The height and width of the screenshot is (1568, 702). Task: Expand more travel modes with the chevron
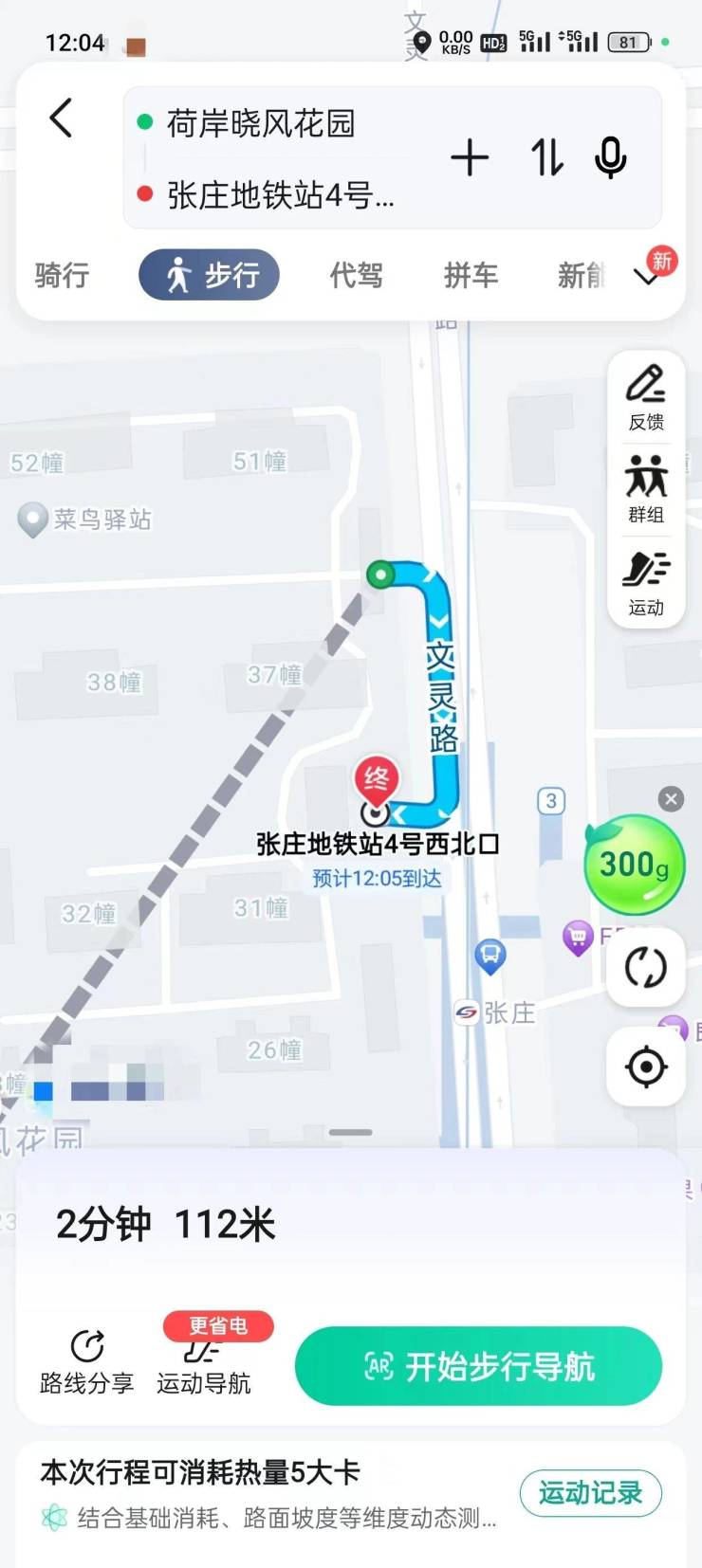(x=647, y=277)
